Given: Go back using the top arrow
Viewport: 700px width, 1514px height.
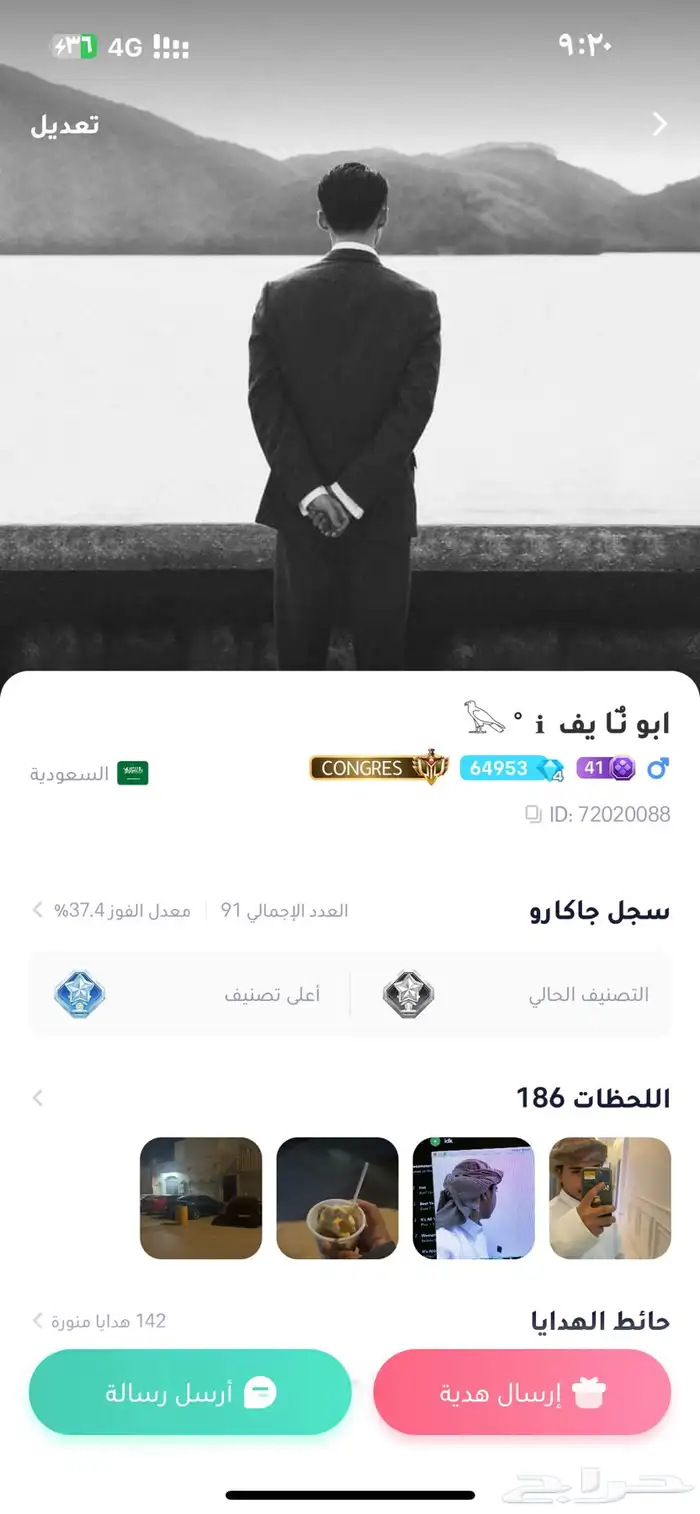Looking at the screenshot, I should (660, 124).
